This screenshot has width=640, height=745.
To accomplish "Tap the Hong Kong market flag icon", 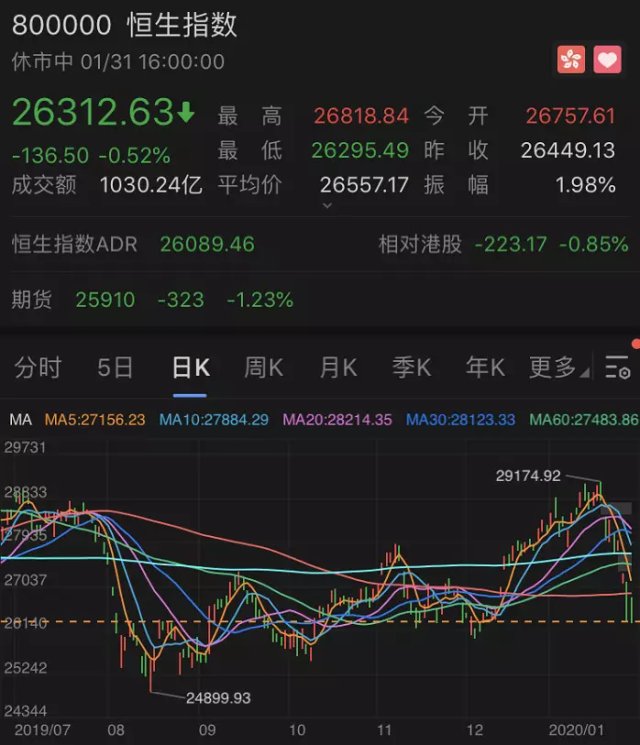I will 571,60.
